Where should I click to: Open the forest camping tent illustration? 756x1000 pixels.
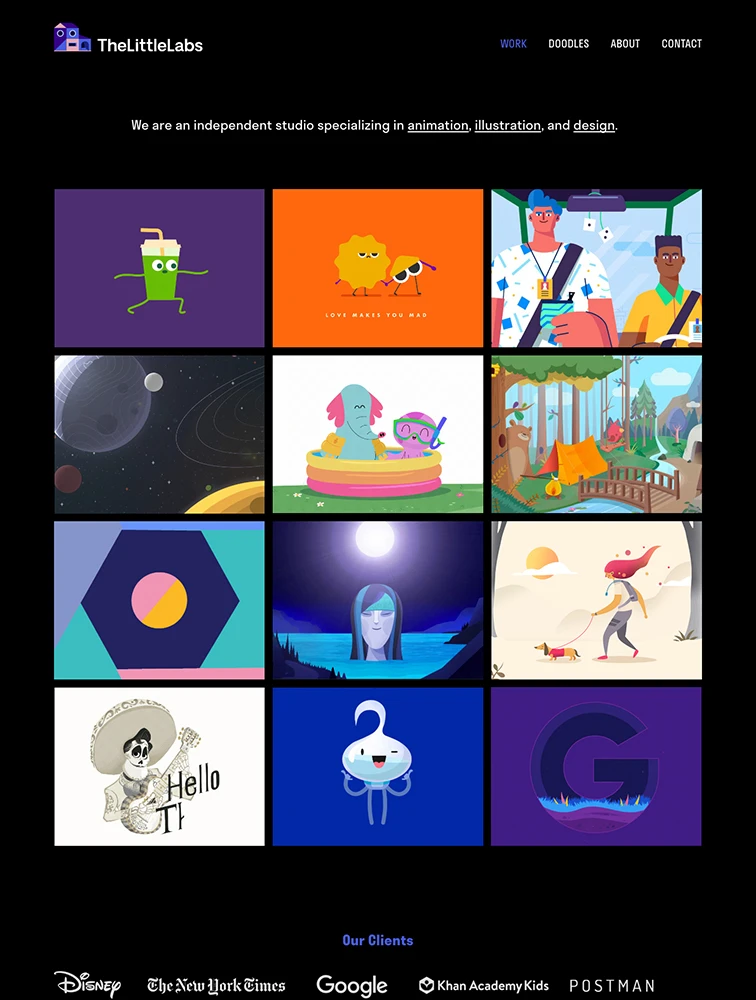596,434
